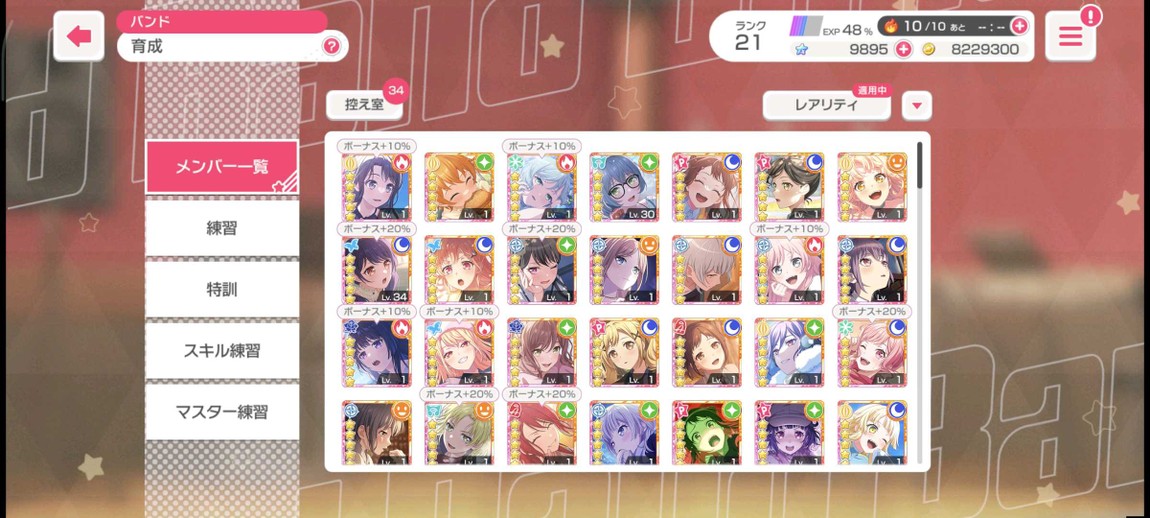The height and width of the screenshot is (518, 1150).
Task: Open the help question mark next to 育成
Action: [331, 46]
